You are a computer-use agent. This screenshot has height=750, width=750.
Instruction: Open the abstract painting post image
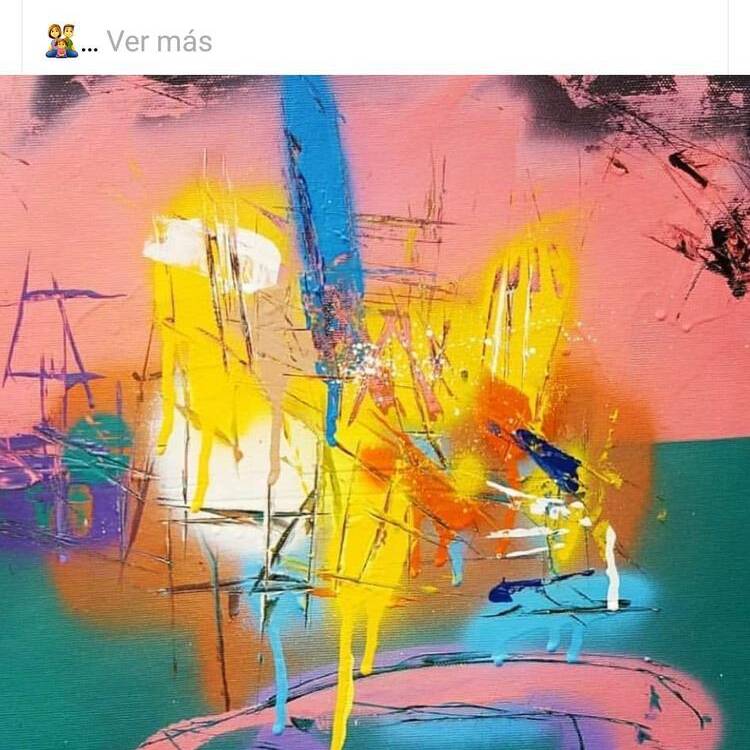coord(375,412)
